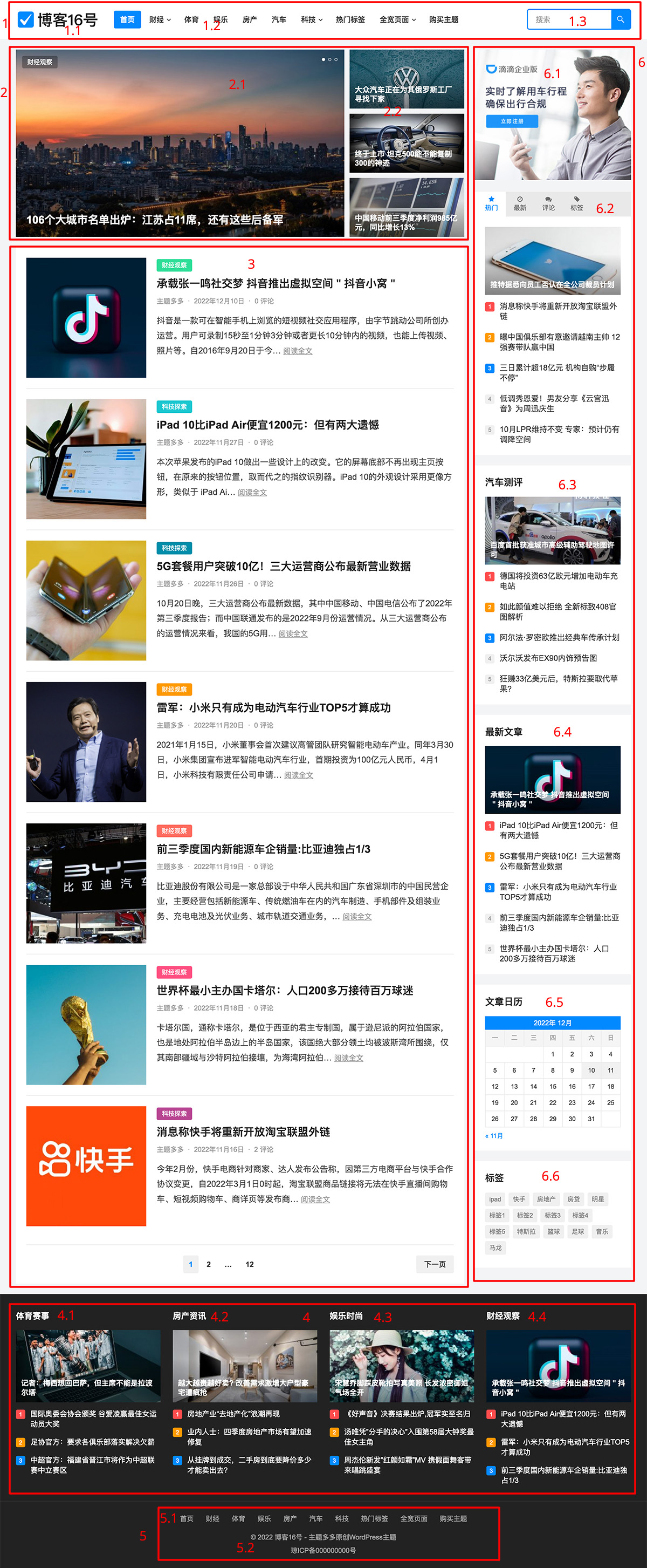Image resolution: width=647 pixels, height=1568 pixels.
Task: Select the 科技探索 tag on 5G套餐 article
Action: point(174,548)
